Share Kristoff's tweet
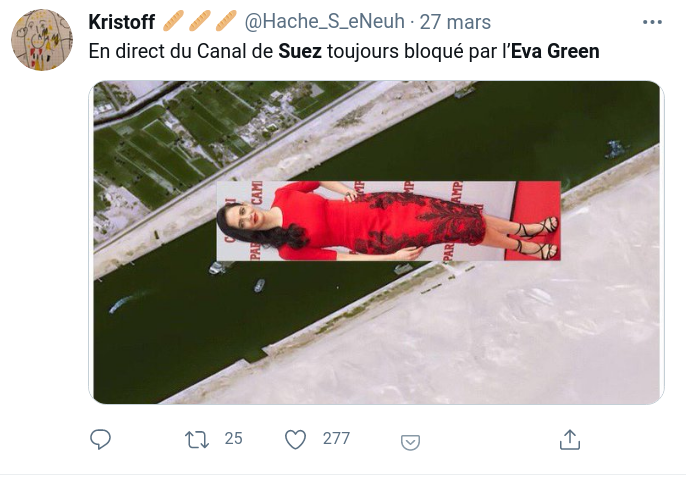The width and height of the screenshot is (686, 486). [x=569, y=439]
